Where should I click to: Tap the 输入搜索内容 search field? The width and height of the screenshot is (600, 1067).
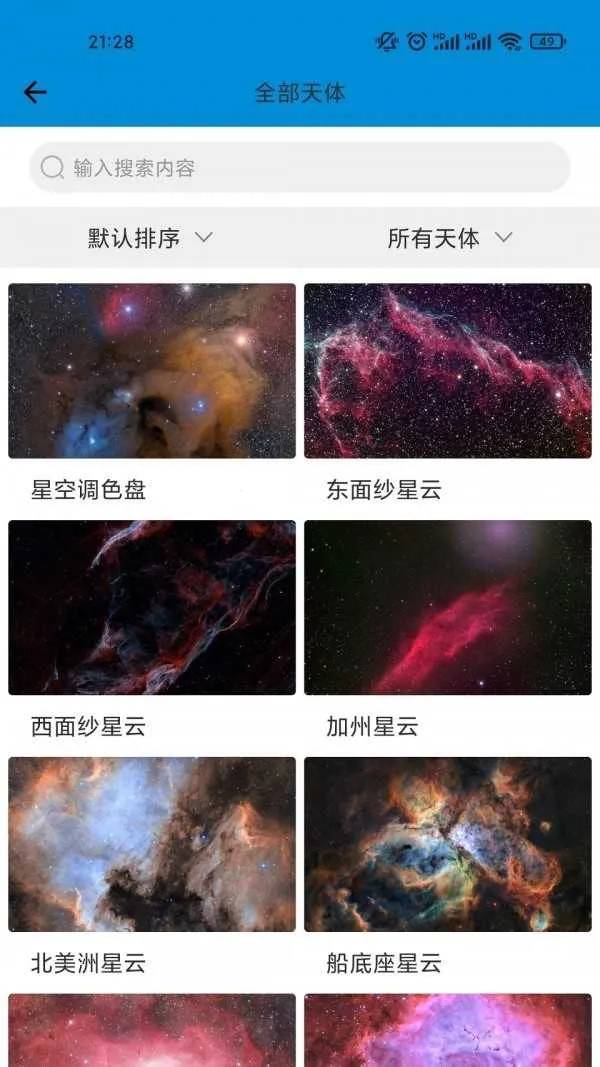pos(300,168)
